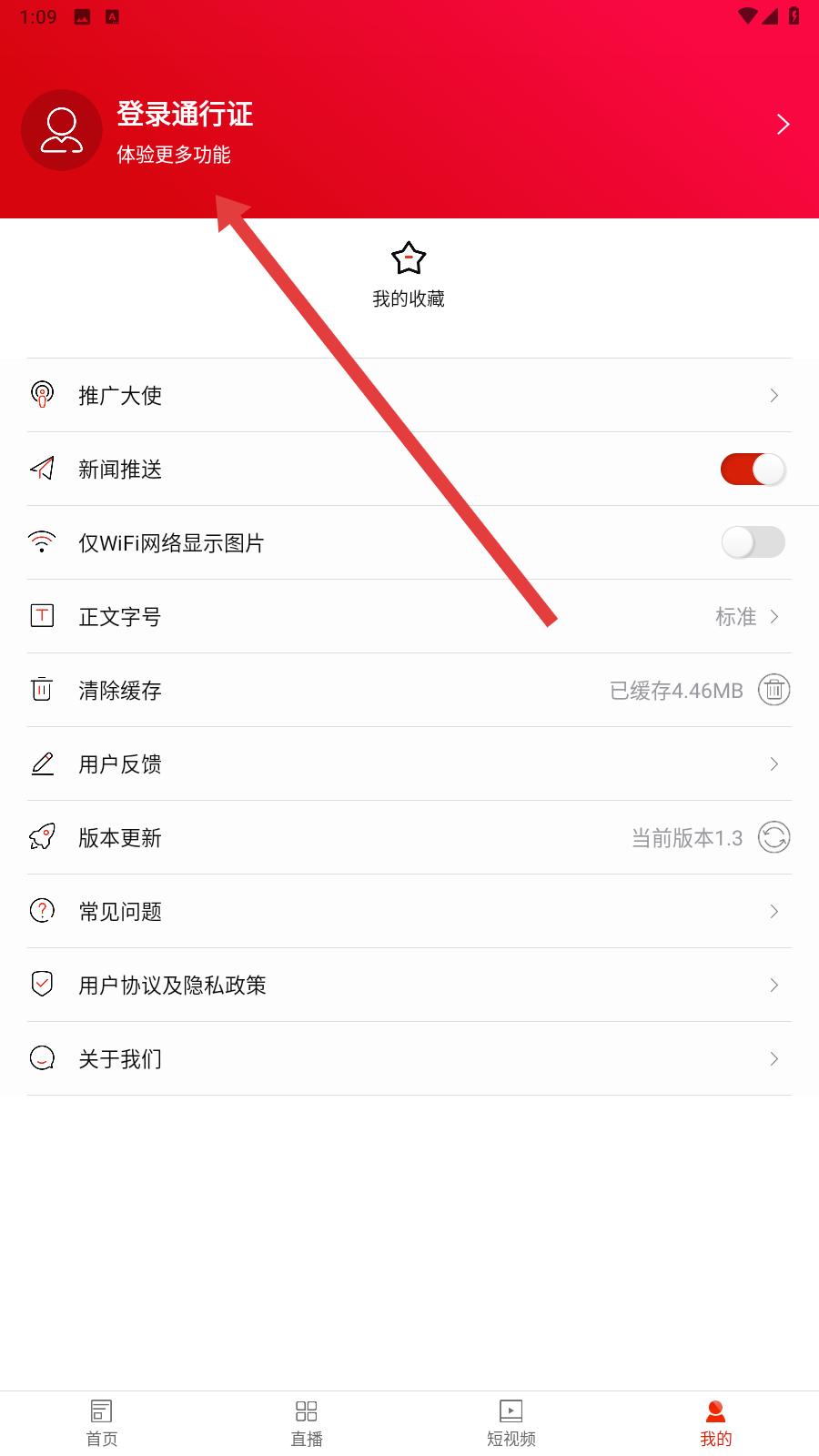Screen dimensions: 819x1456
Task: Open 正文字号 font size setting
Action: [409, 617]
